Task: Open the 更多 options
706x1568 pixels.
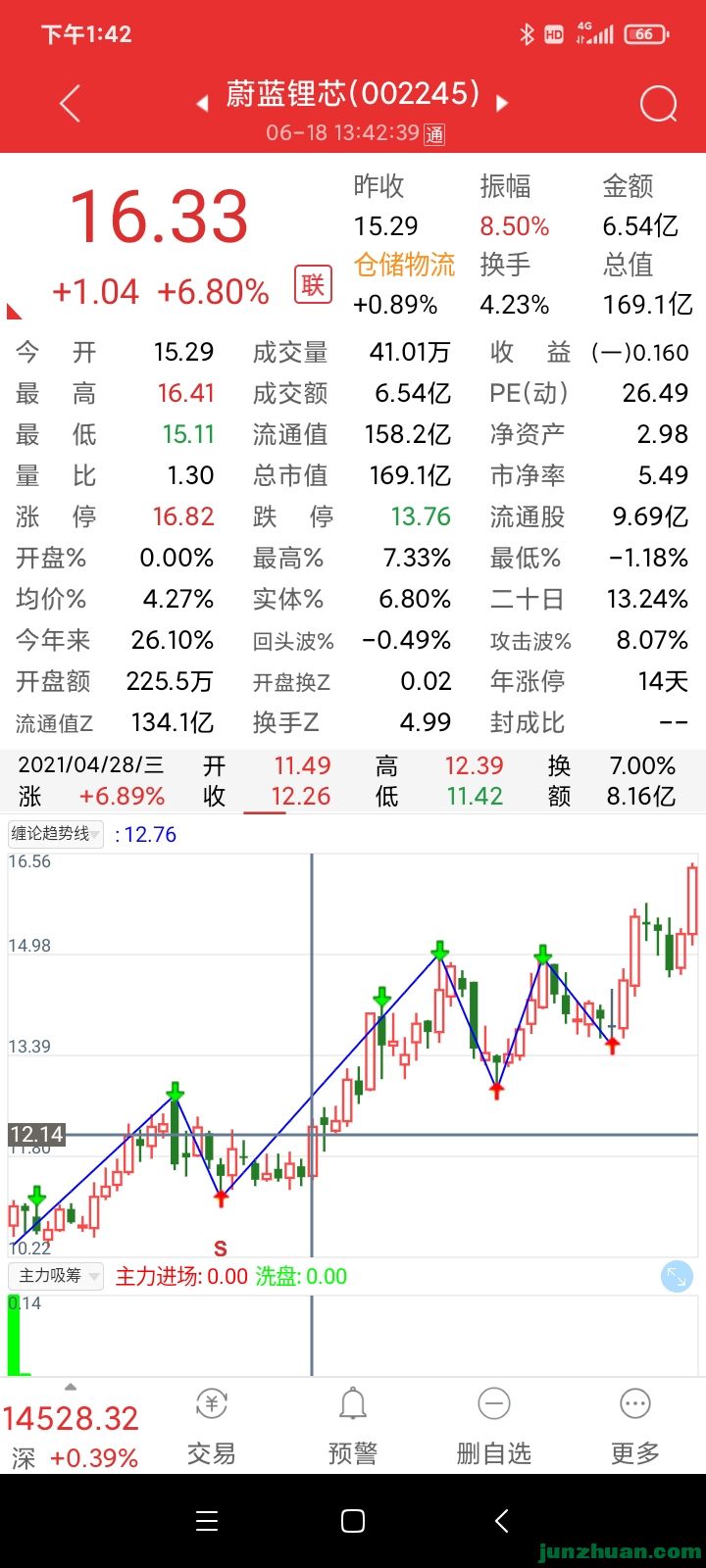Action: click(634, 1427)
